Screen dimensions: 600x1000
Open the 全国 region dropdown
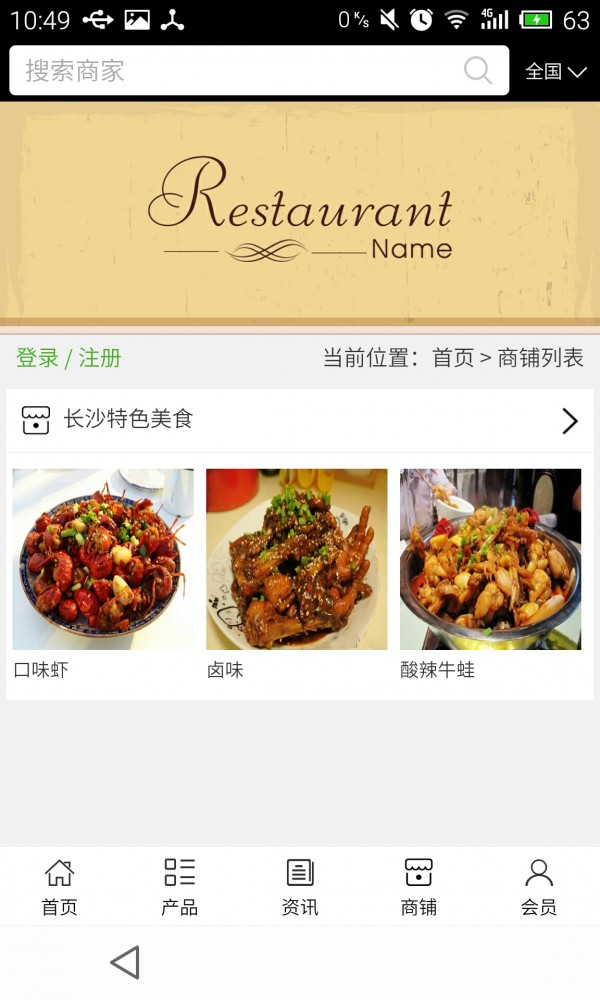555,72
